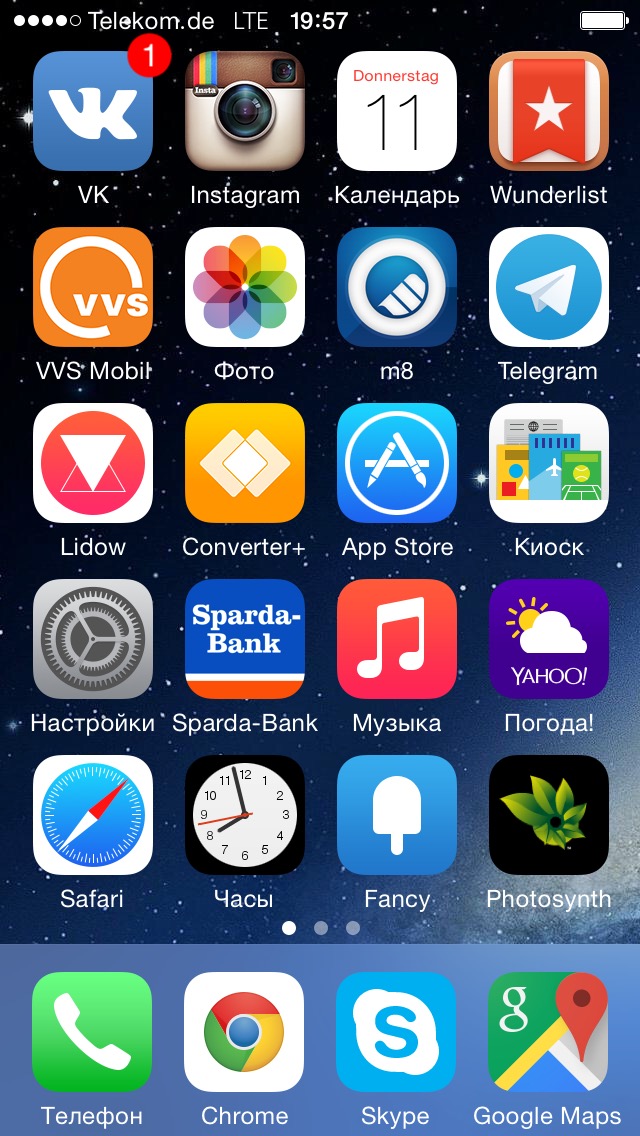Open Google Maps from the dock

549,1032
